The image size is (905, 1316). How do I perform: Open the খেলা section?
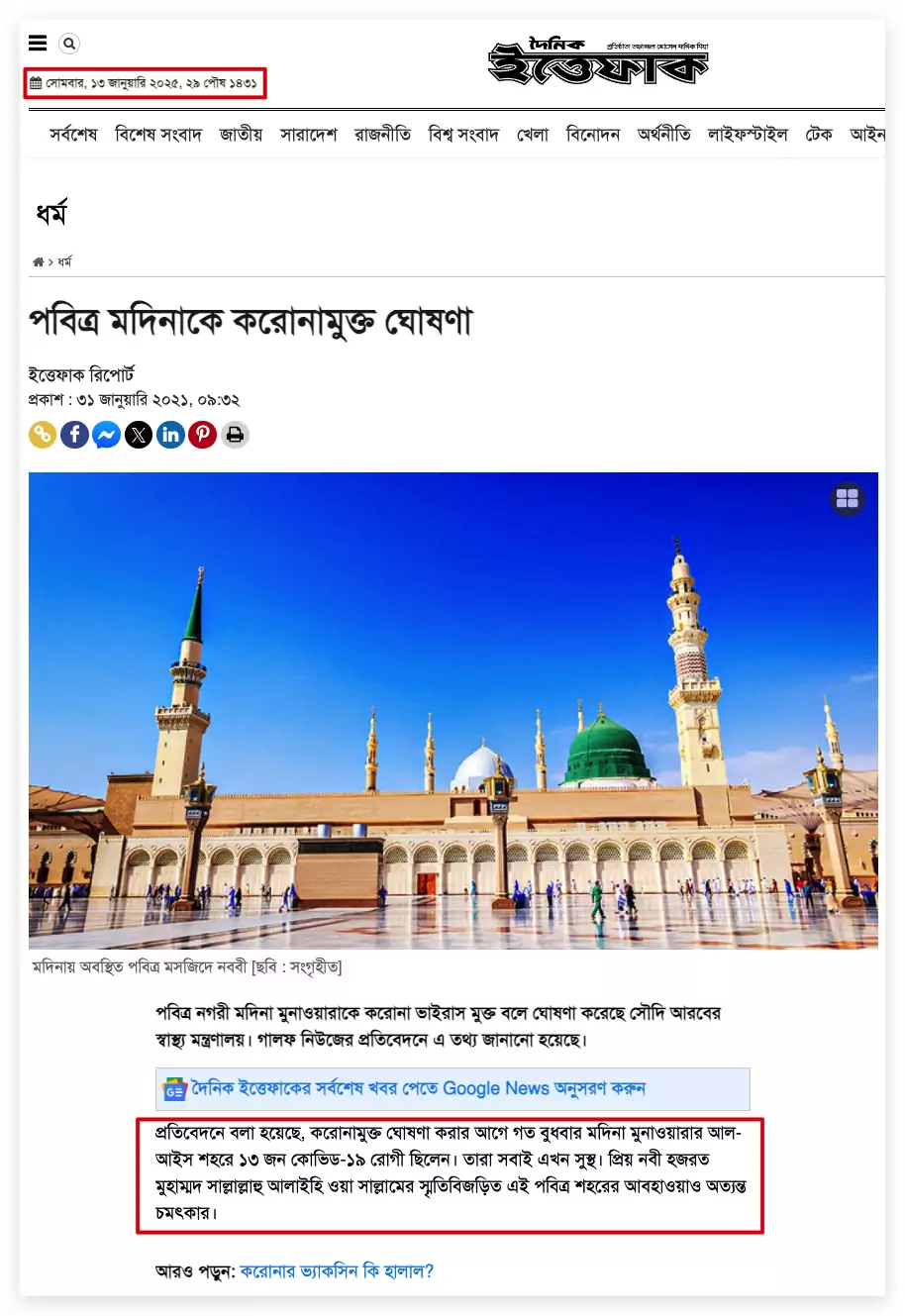(x=533, y=135)
